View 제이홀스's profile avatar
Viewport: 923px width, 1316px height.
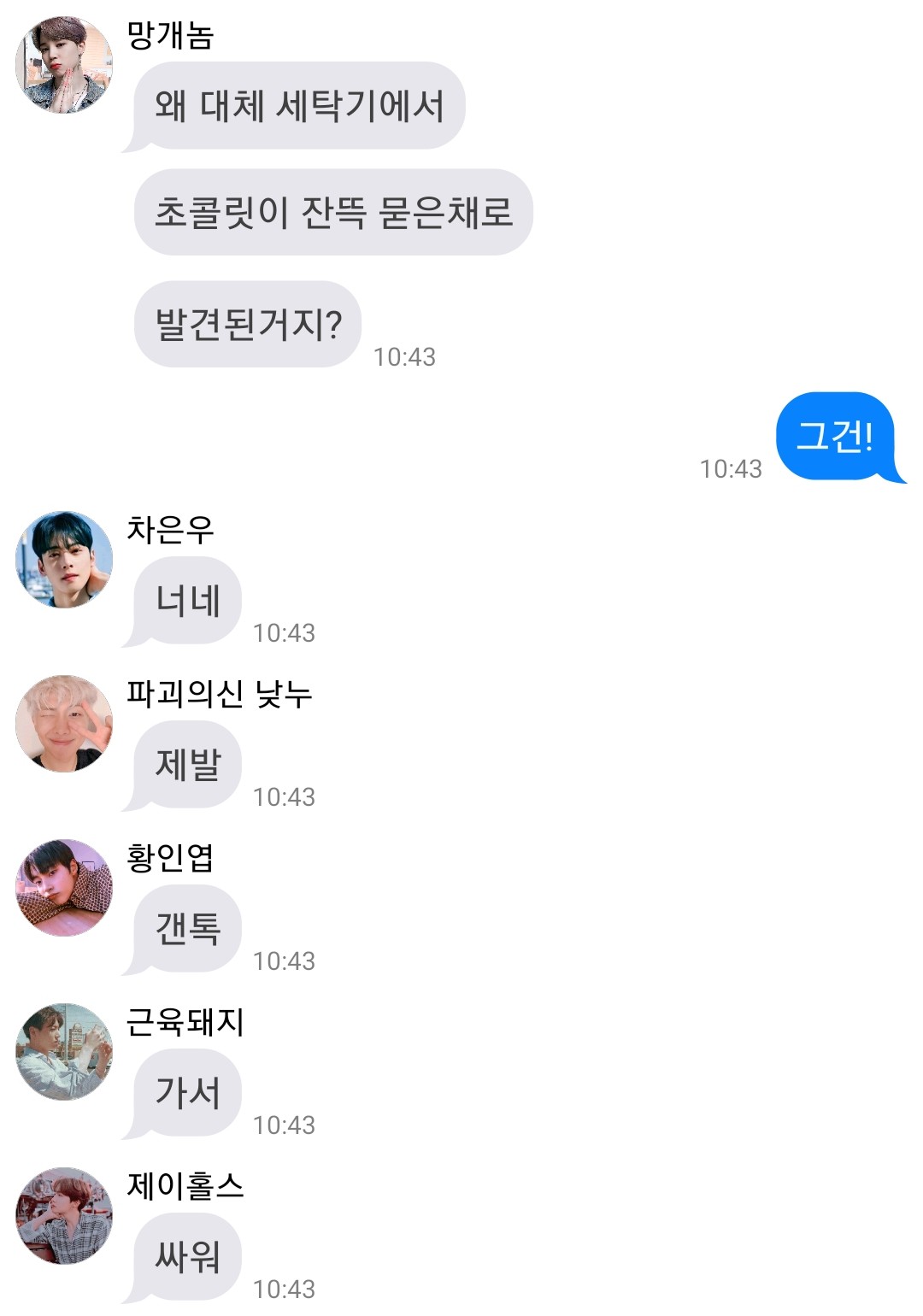64,1216
